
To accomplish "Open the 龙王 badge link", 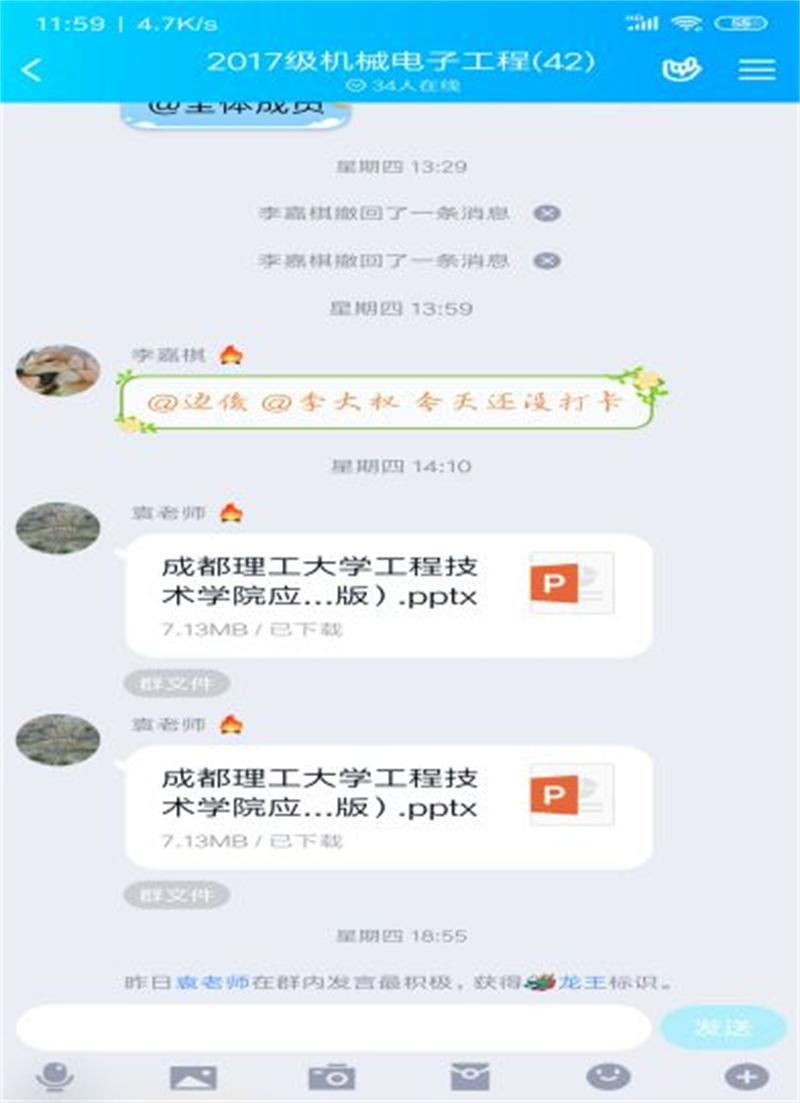I will pos(581,982).
